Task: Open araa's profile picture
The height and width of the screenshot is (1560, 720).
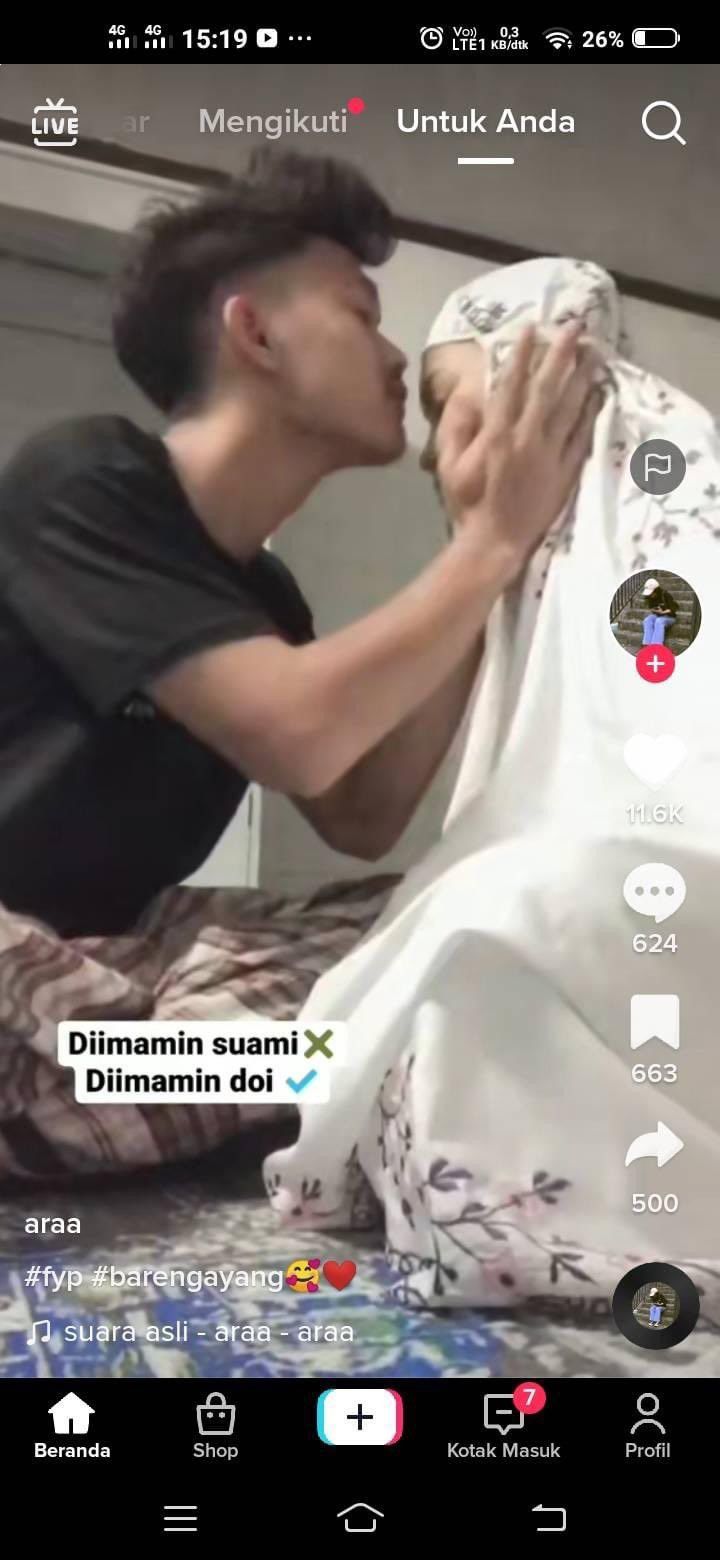Action: [655, 613]
